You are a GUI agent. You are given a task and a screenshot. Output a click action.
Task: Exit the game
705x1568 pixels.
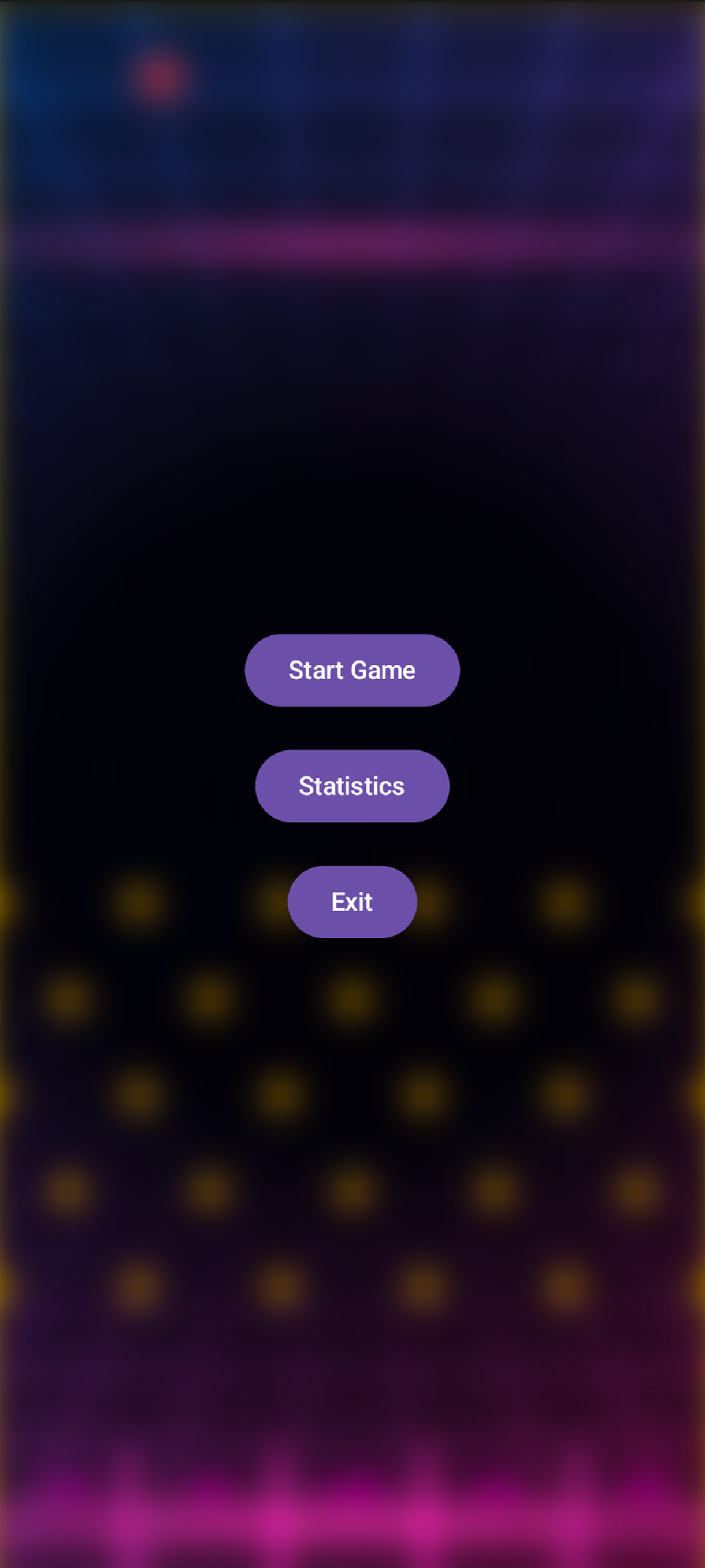(351, 901)
